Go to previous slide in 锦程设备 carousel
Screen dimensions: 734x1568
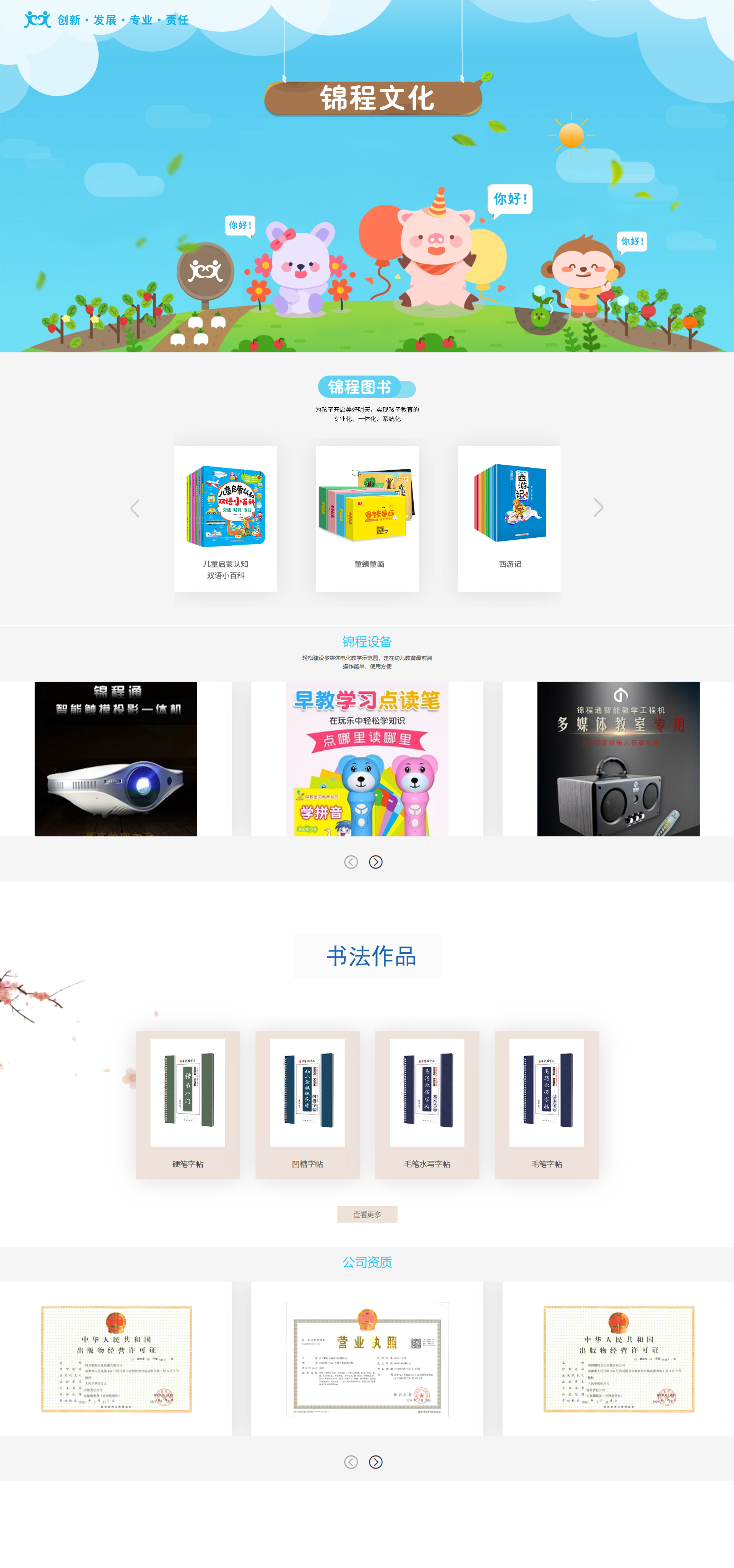[351, 862]
